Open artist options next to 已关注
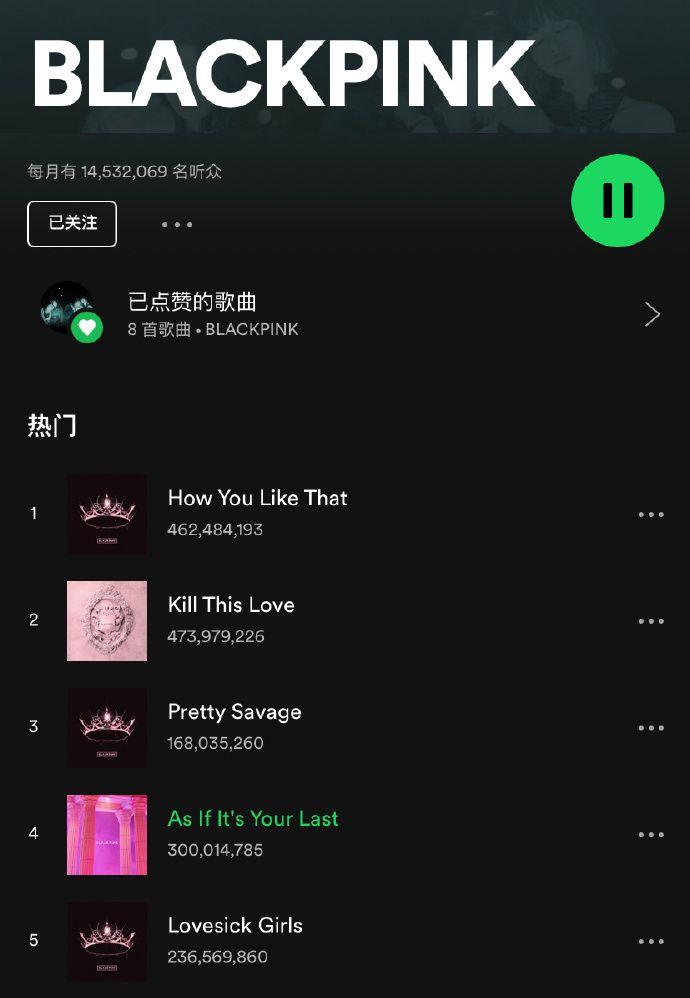The image size is (690, 998). coord(177,224)
